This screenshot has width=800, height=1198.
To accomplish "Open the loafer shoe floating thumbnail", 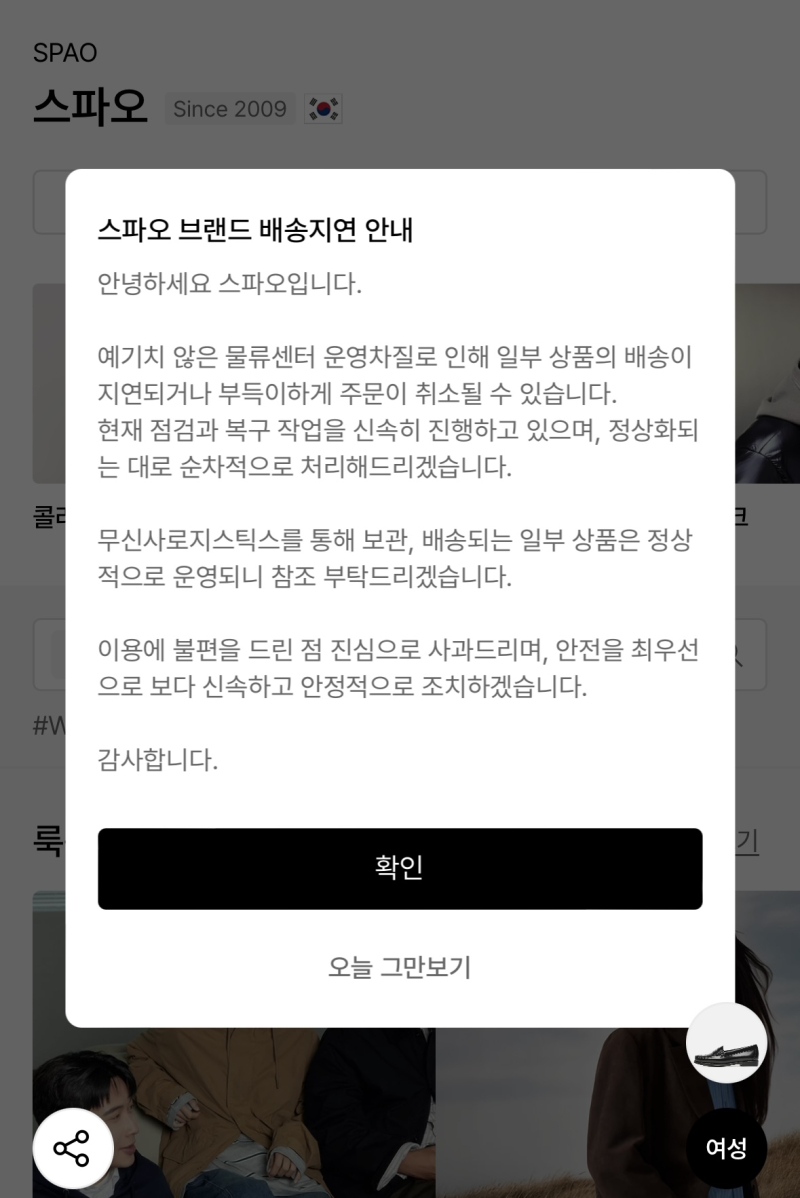I will tap(726, 1043).
